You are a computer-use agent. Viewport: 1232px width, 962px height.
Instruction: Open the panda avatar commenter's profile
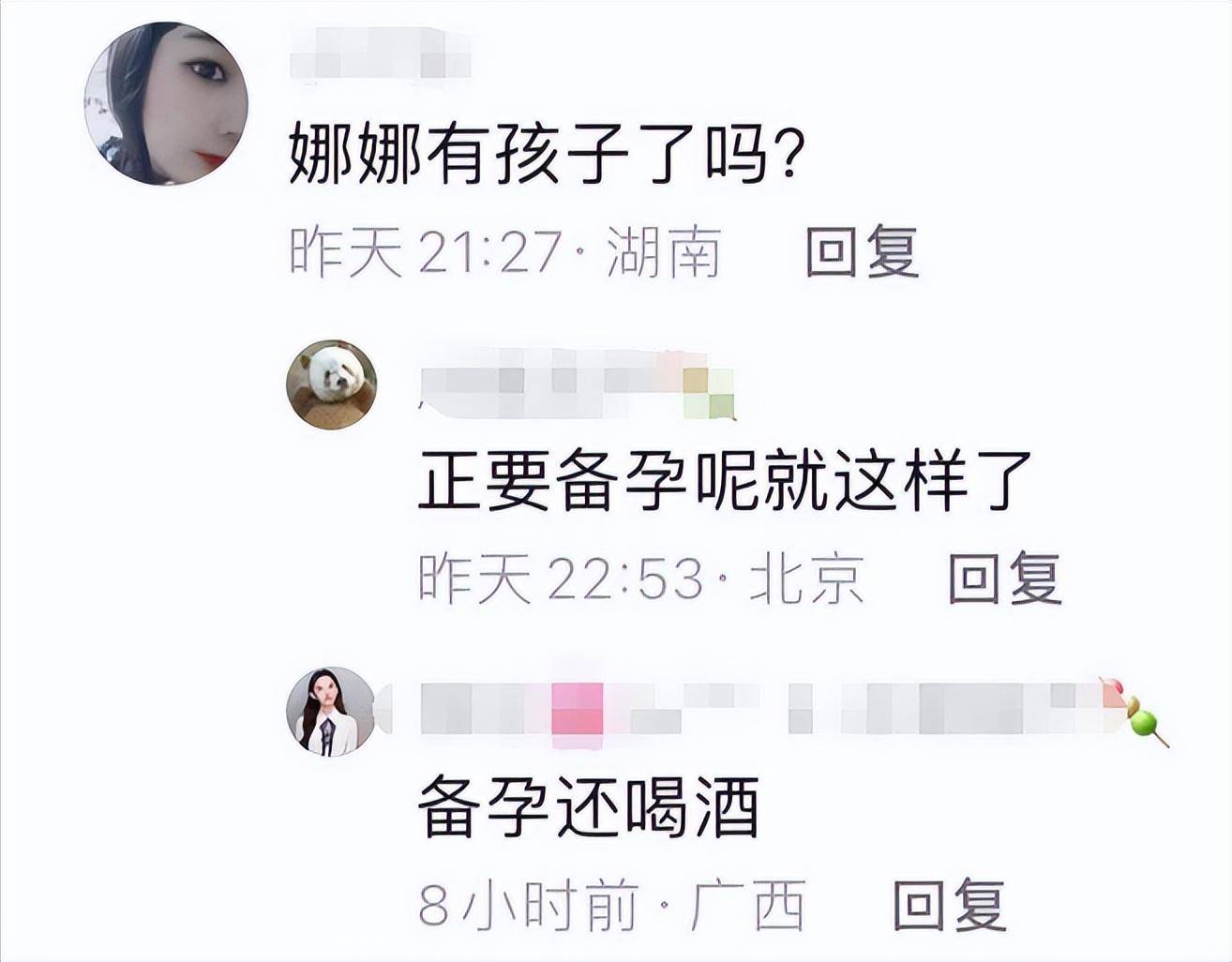point(331,385)
